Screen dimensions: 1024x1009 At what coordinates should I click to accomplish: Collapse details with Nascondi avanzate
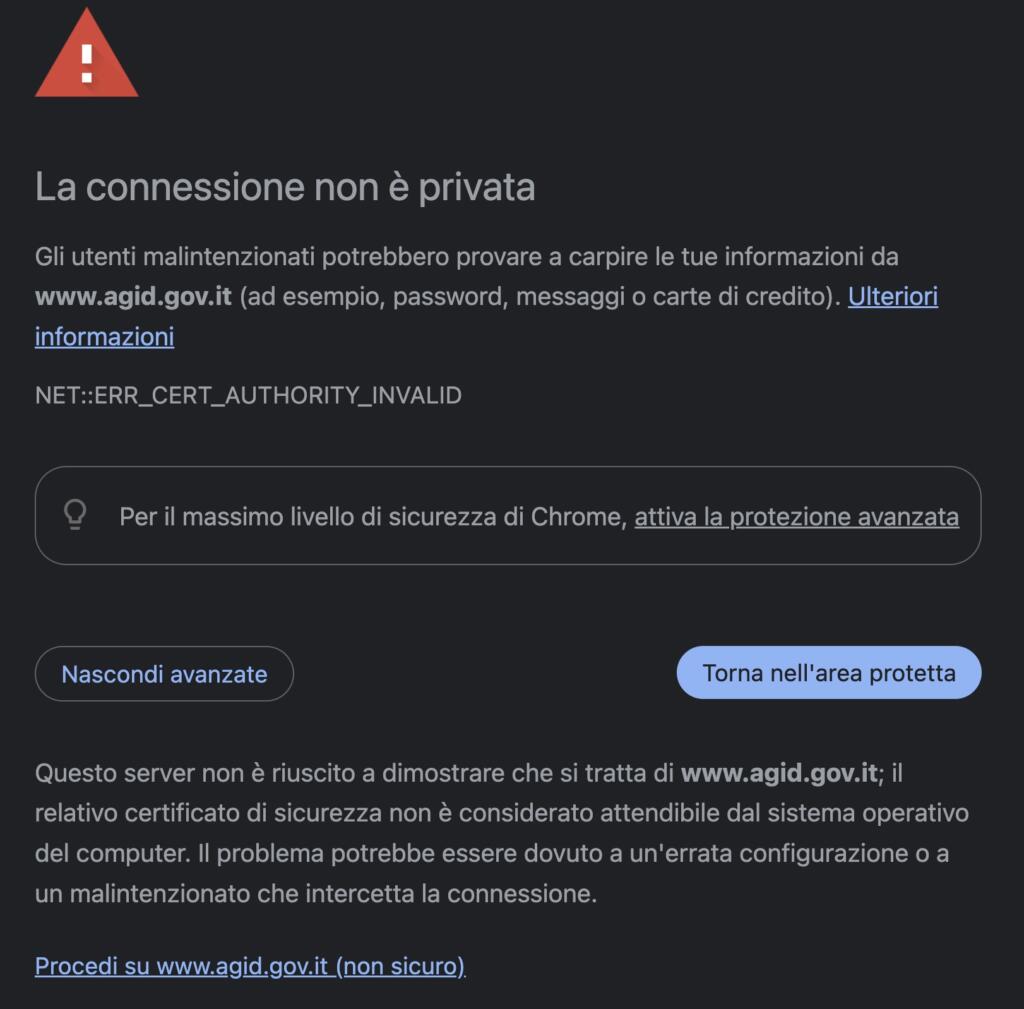pos(164,674)
